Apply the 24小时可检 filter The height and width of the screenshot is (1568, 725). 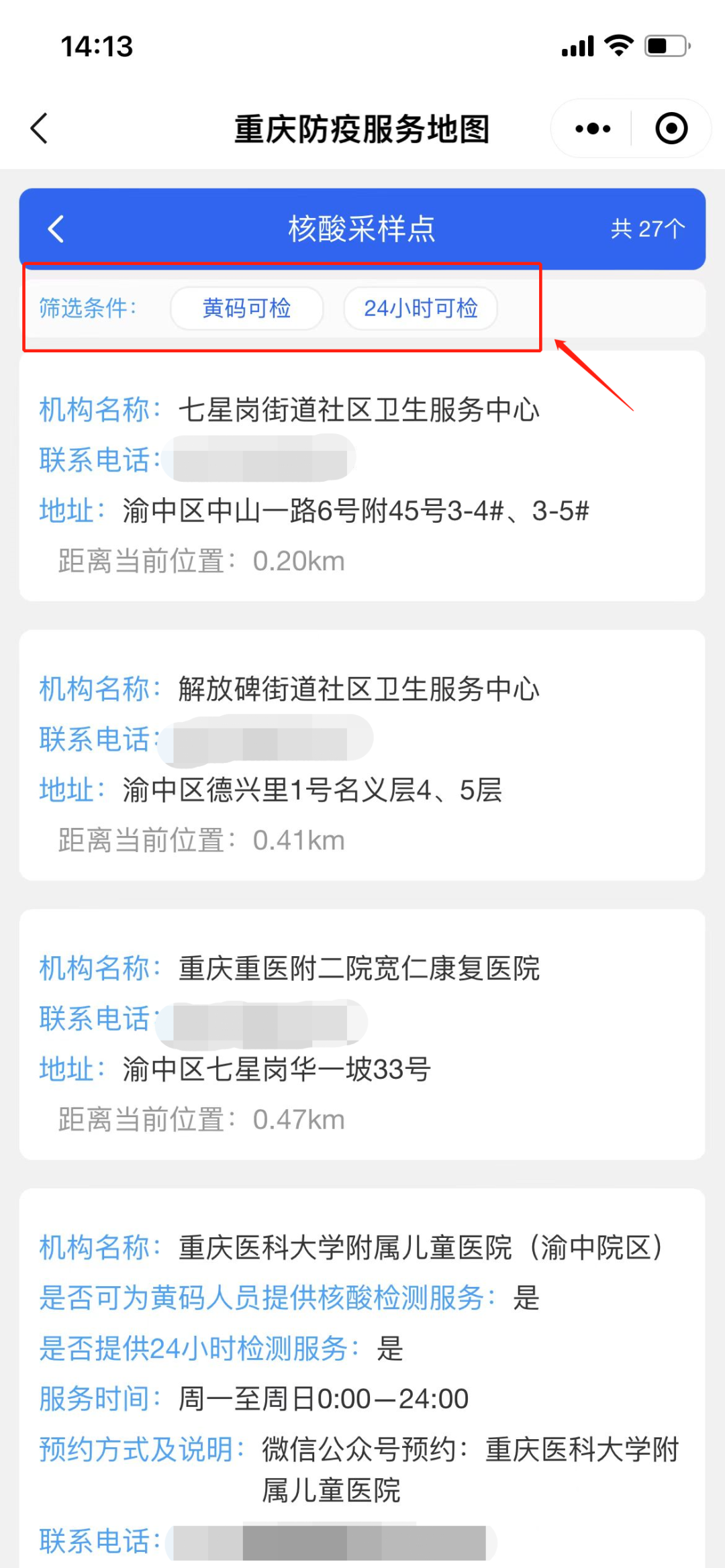(x=421, y=308)
